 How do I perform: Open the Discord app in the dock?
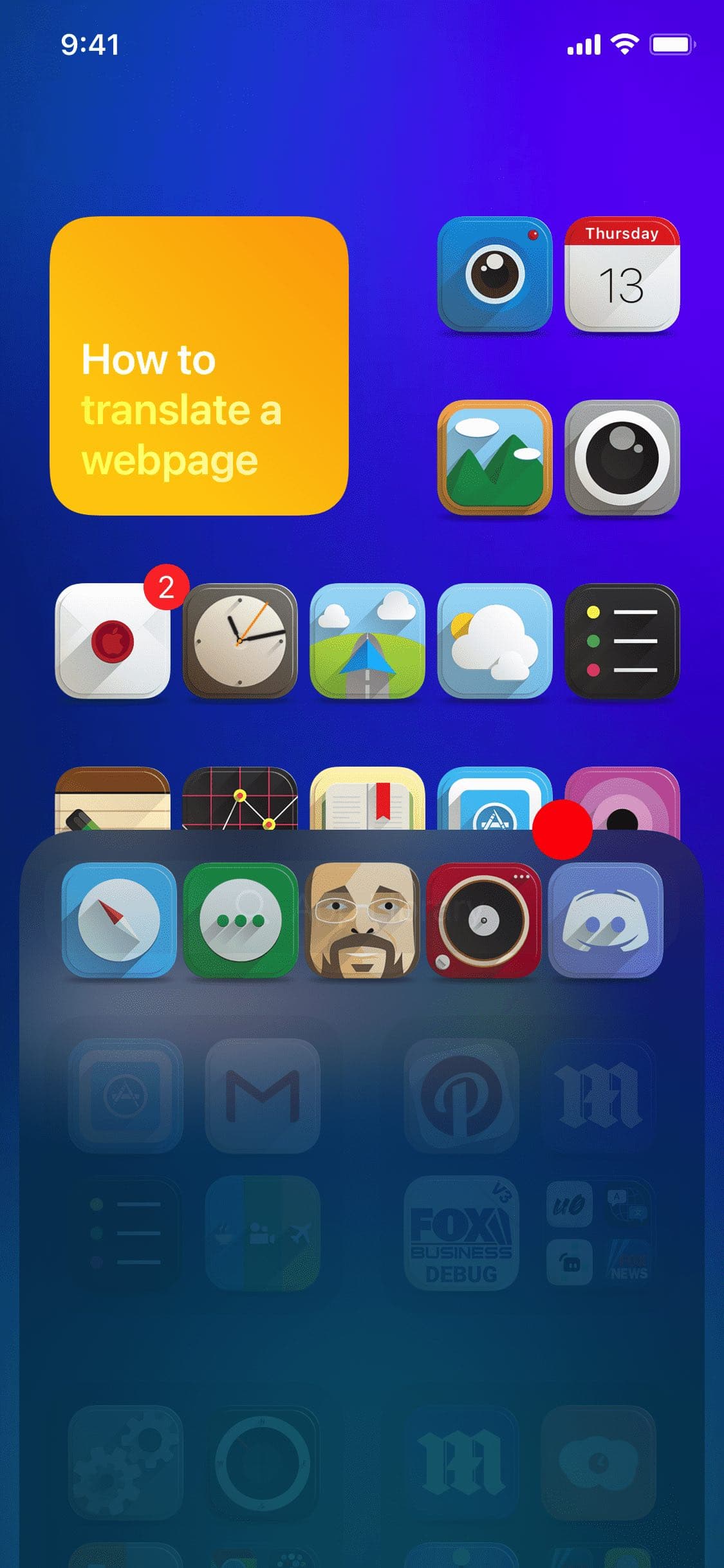click(605, 920)
